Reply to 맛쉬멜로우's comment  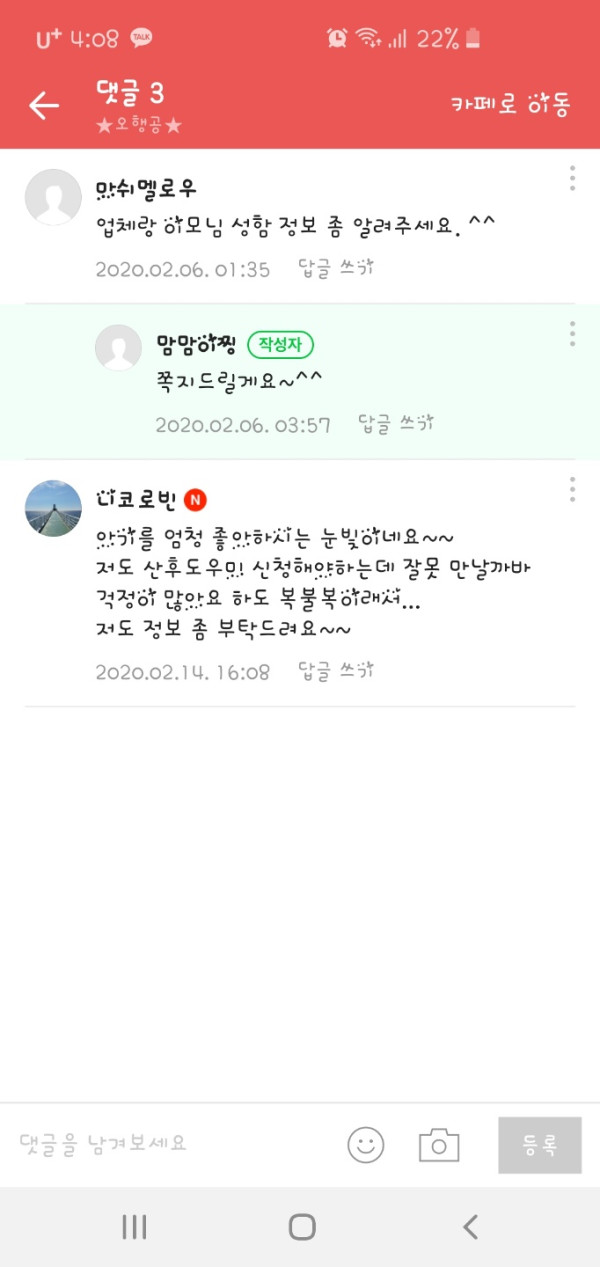336,269
